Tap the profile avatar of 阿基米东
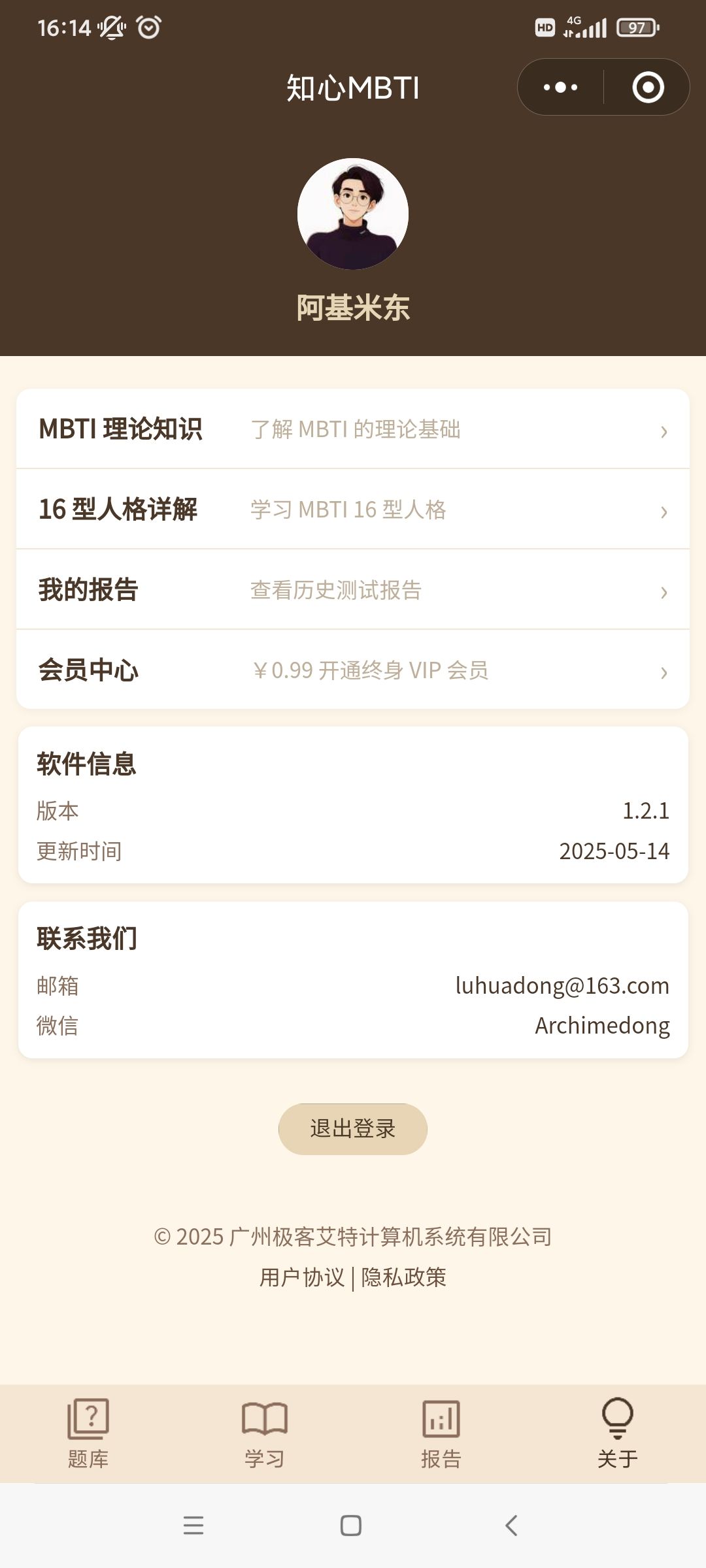Viewport: 706px width, 1568px height. [353, 214]
